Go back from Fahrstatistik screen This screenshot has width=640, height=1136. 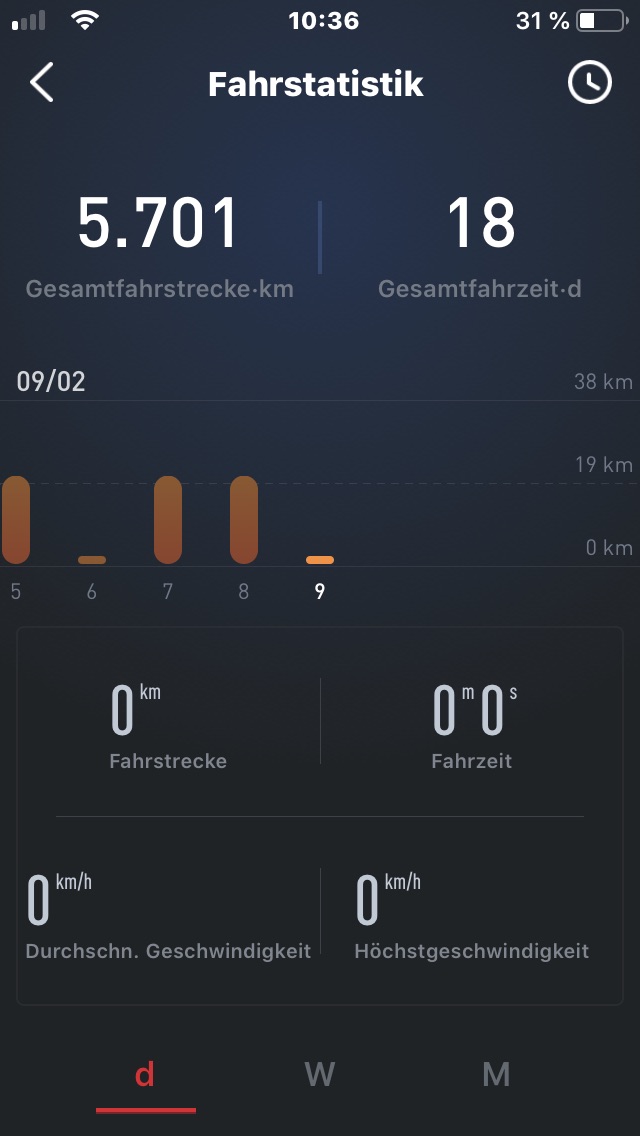[41, 83]
